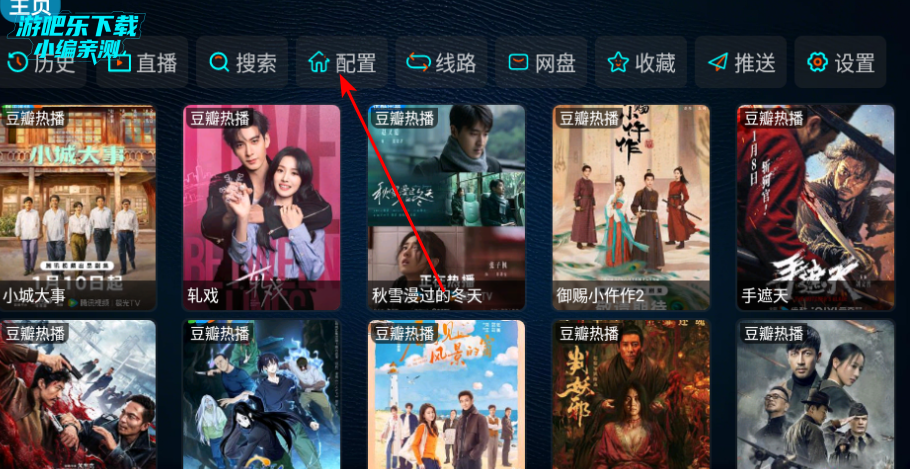Open the 设置 settings button
The height and width of the screenshot is (469, 910).
[841, 63]
